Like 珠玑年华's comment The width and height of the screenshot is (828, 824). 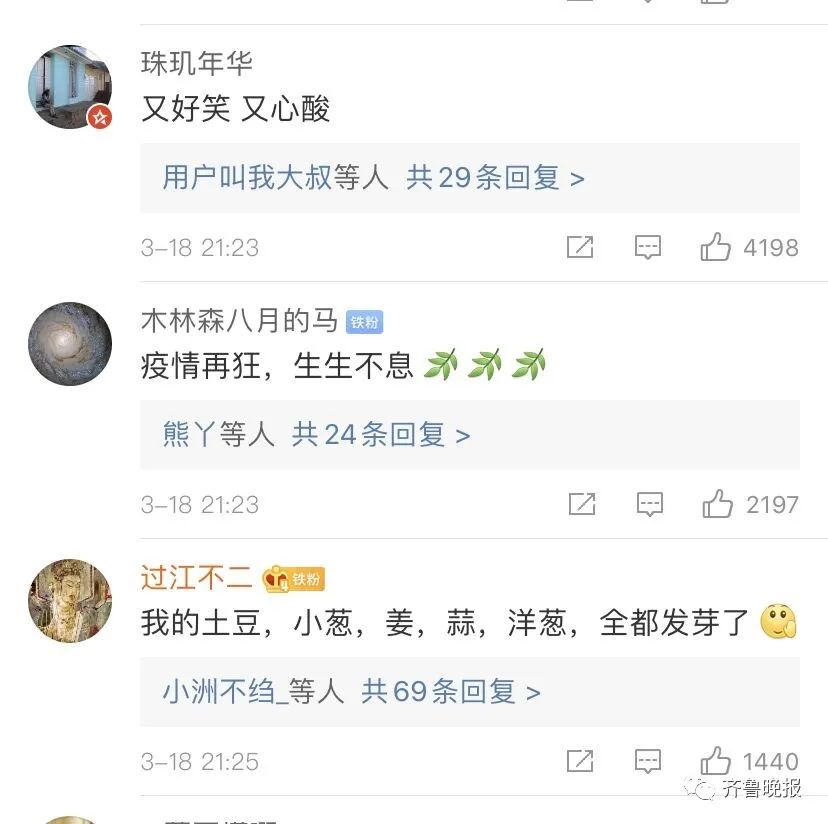tap(716, 247)
